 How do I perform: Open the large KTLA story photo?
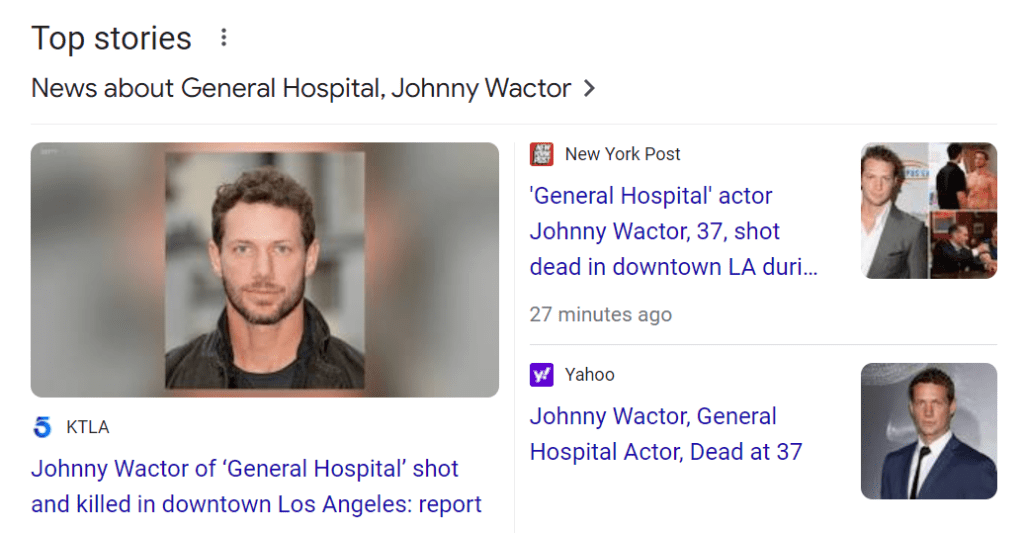tap(265, 270)
